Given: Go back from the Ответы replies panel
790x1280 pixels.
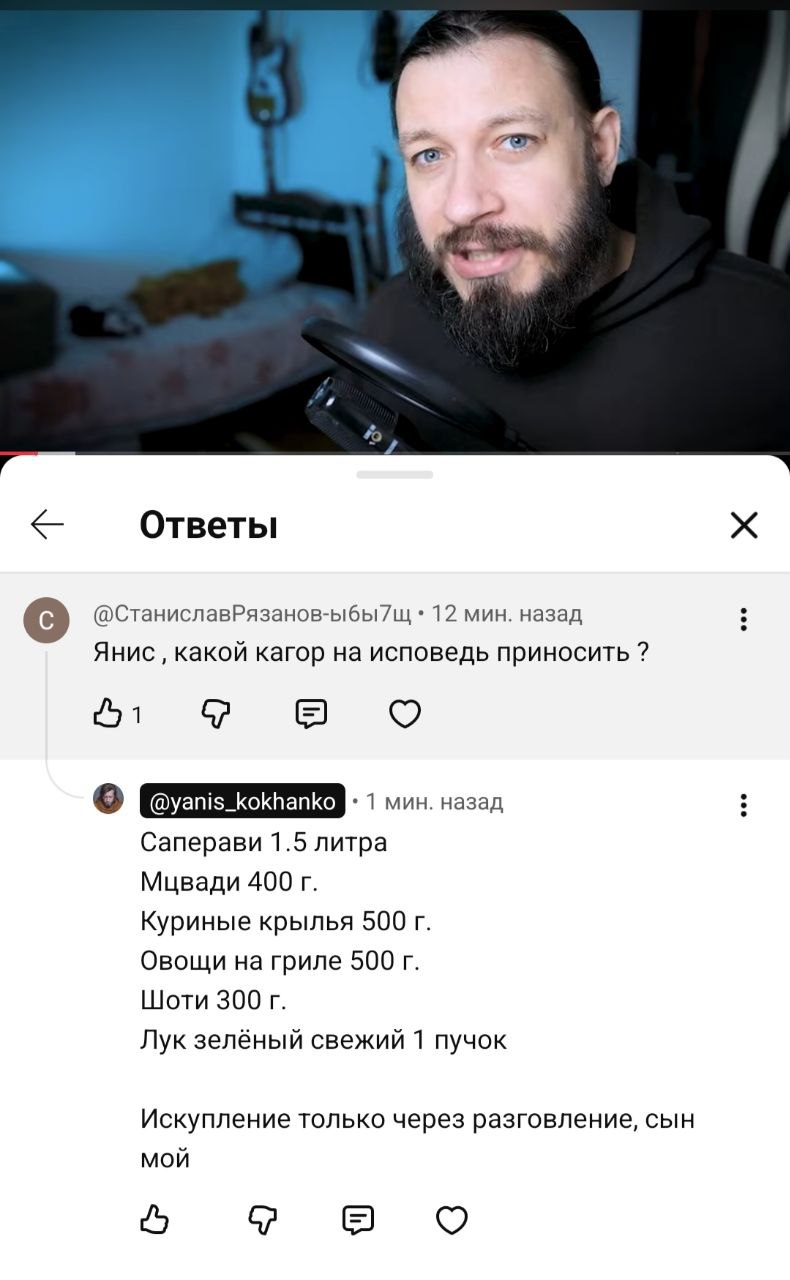Looking at the screenshot, I should (x=47, y=524).
